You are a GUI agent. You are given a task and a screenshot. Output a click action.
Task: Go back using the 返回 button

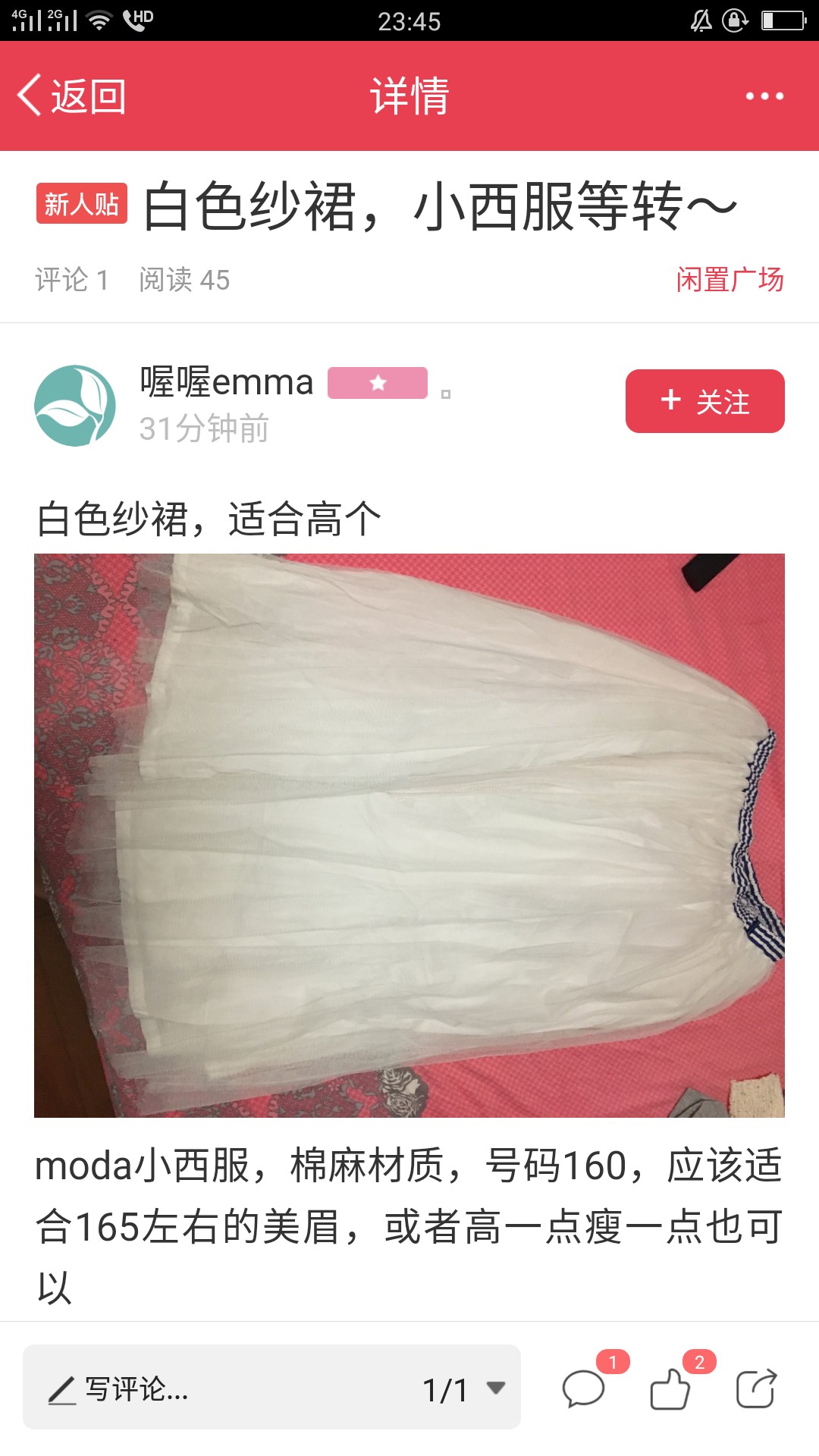click(72, 96)
